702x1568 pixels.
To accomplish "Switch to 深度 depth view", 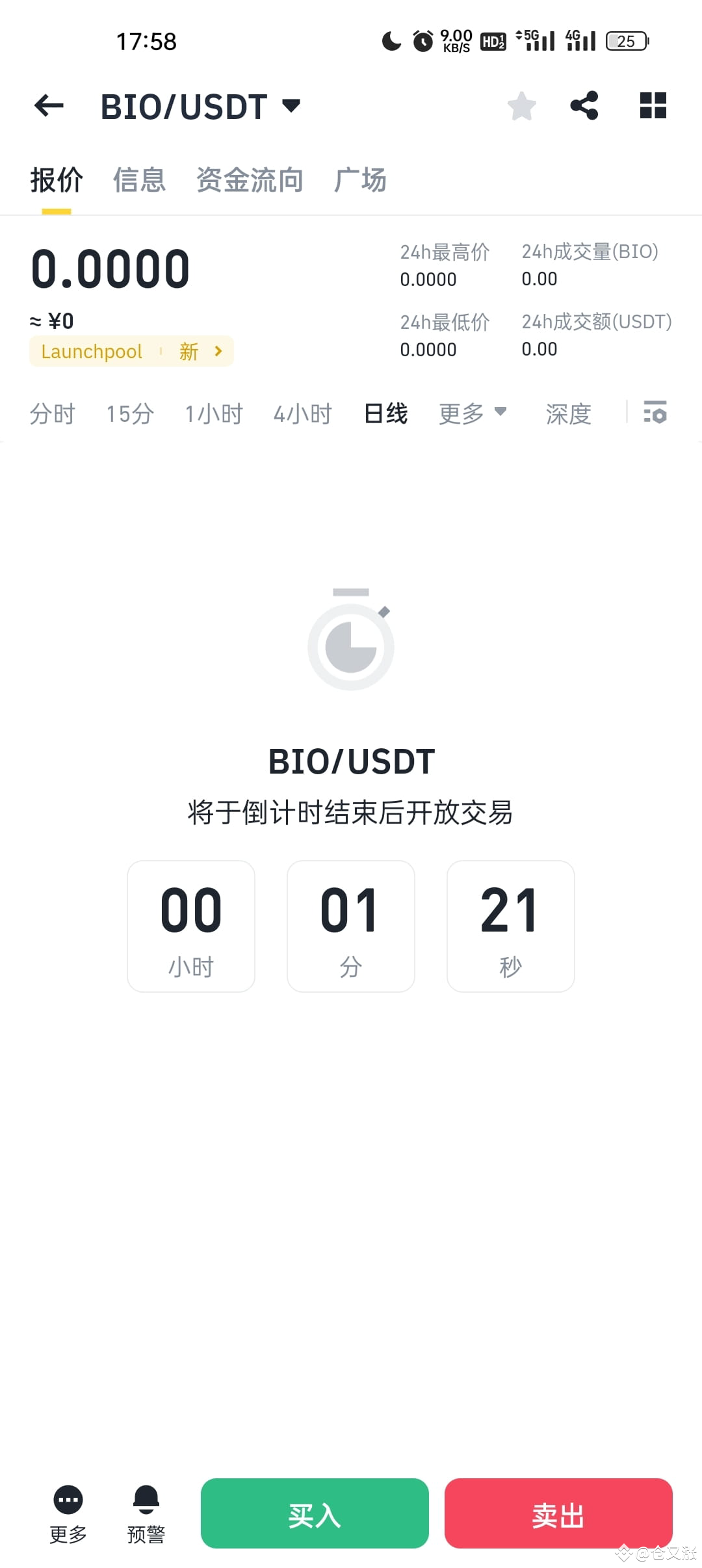I will click(x=567, y=413).
